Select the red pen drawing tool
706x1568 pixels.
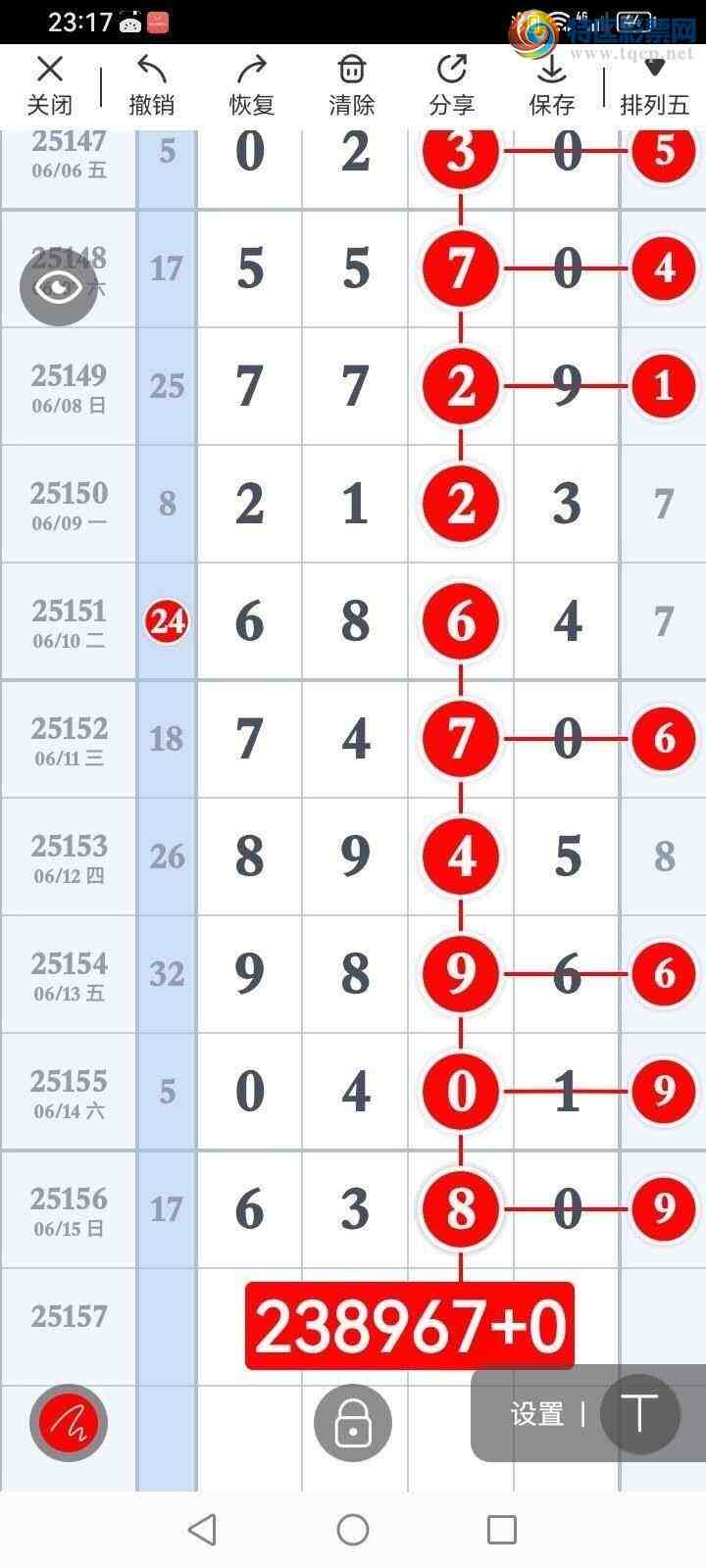(x=68, y=1422)
